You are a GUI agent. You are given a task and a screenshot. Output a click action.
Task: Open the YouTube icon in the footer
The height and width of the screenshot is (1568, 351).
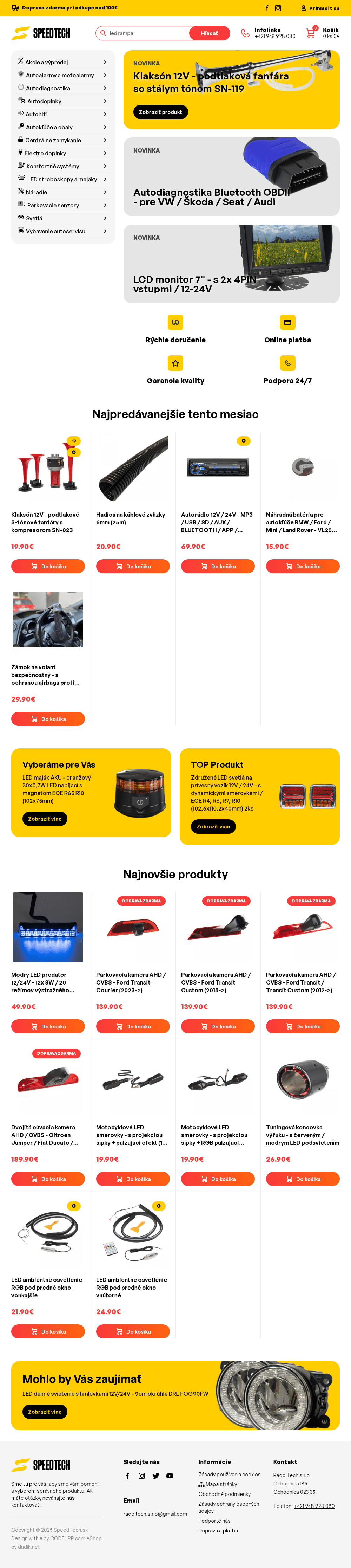click(170, 1476)
